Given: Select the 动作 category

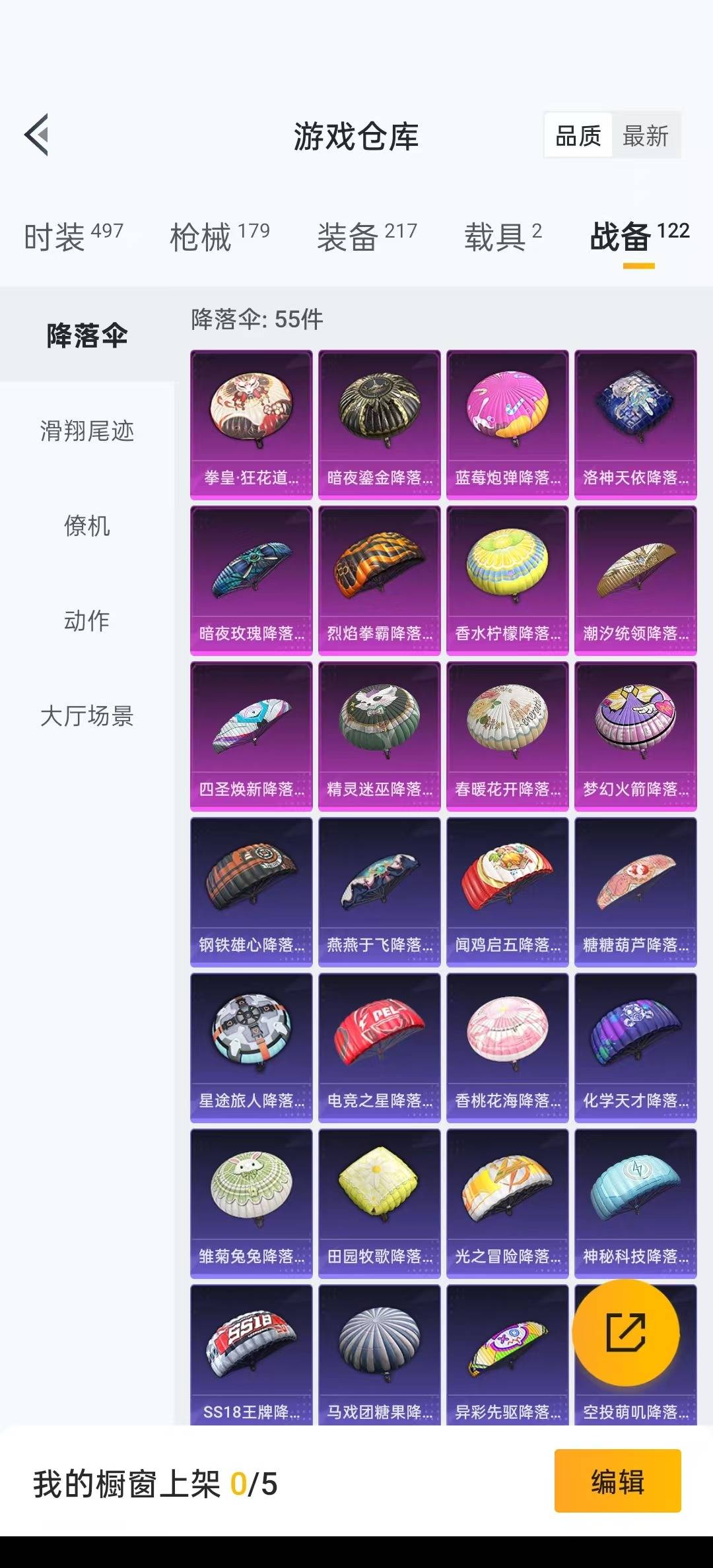Looking at the screenshot, I should click(86, 621).
